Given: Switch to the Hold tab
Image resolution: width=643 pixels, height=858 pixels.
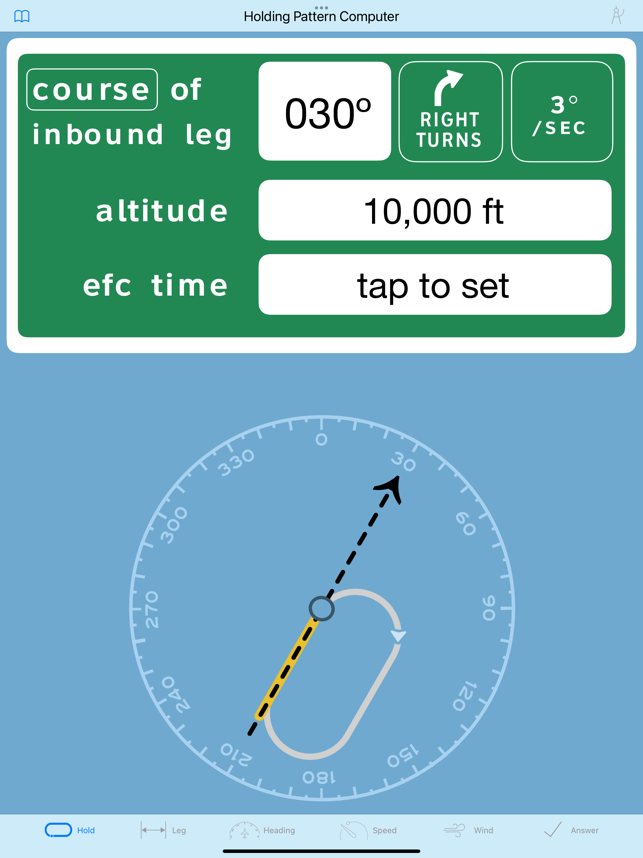Looking at the screenshot, I should click(x=70, y=830).
